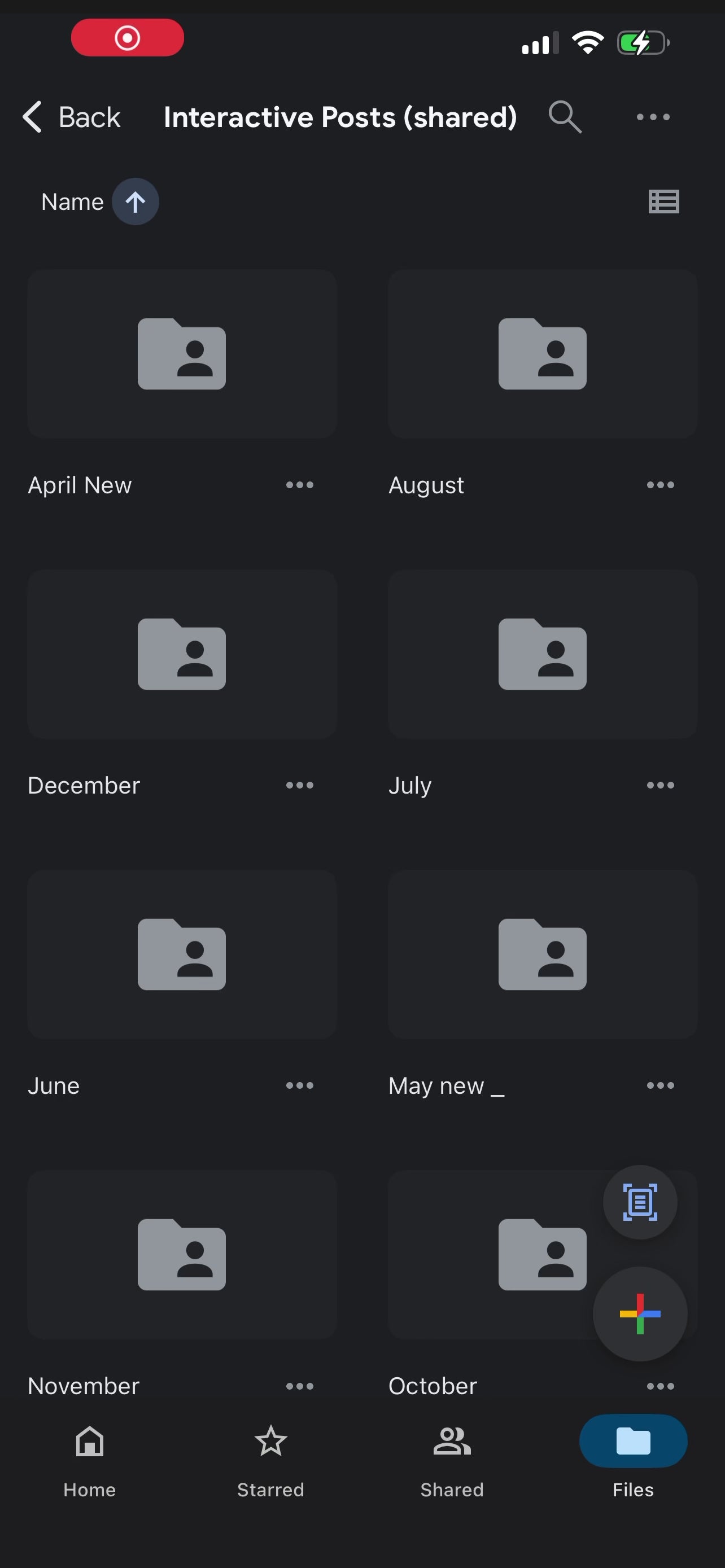Reverse the Name sort order
The height and width of the screenshot is (1568, 725).
[x=135, y=202]
